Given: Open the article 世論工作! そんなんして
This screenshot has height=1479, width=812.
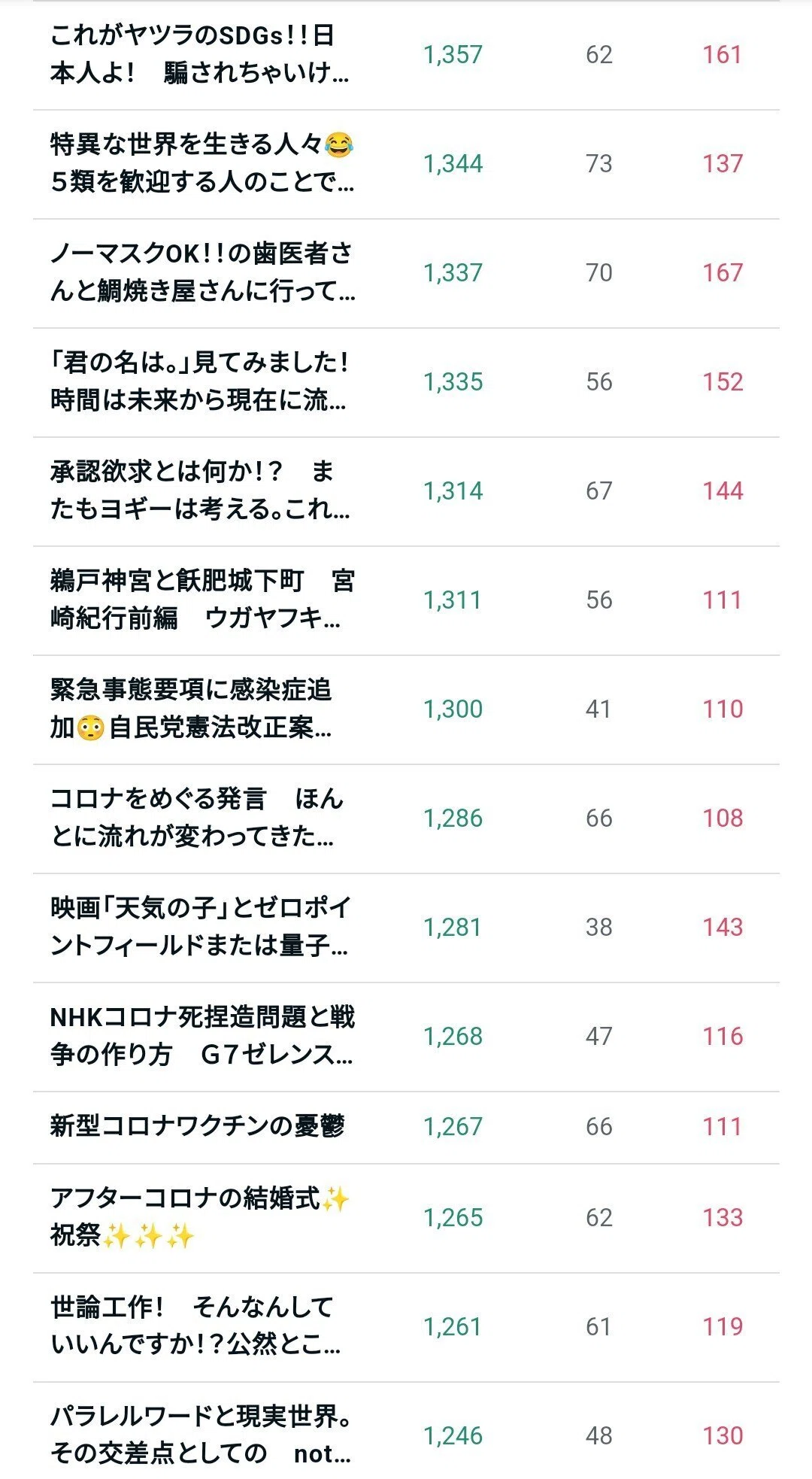Looking at the screenshot, I should [195, 1326].
